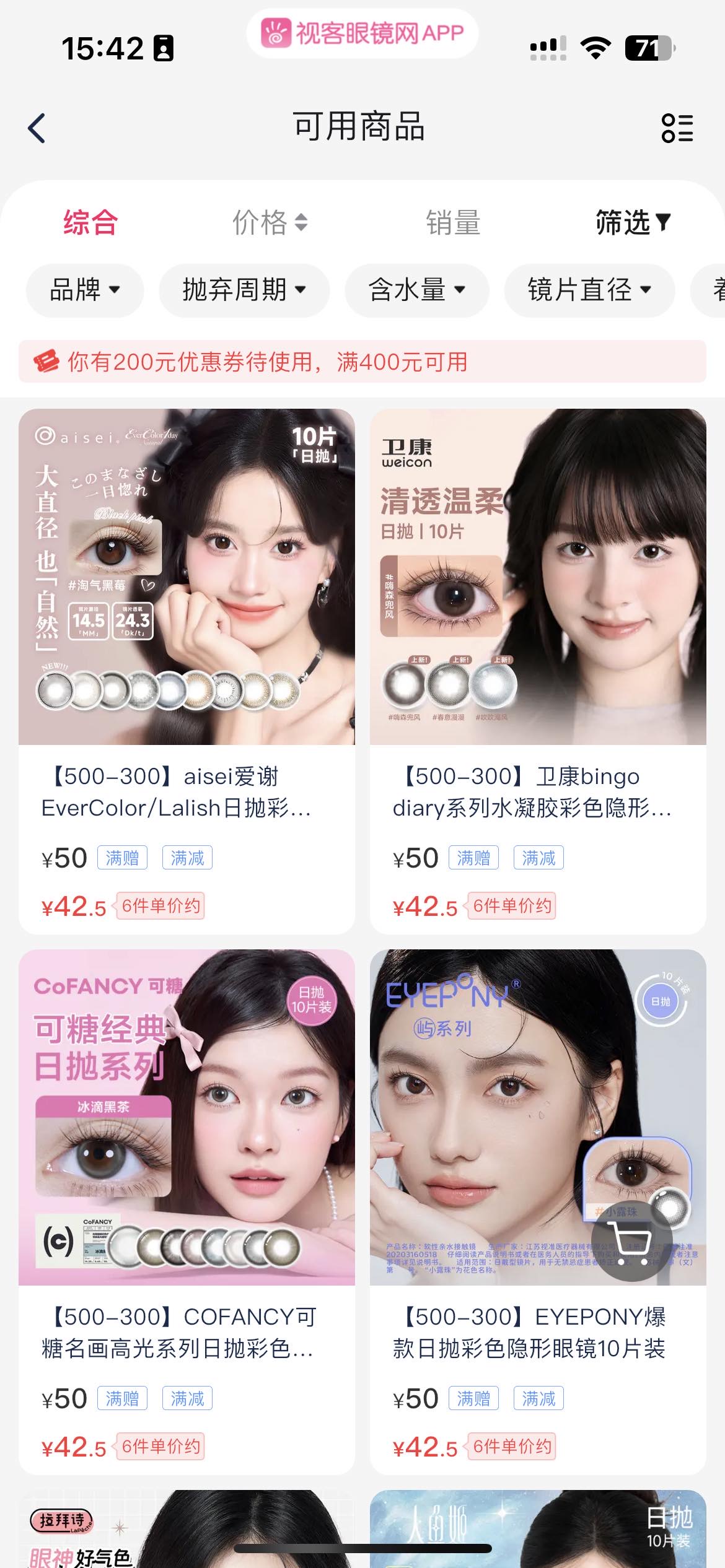Switch the list layout view icon
Image resolution: width=725 pixels, height=1568 pixels.
(x=677, y=128)
